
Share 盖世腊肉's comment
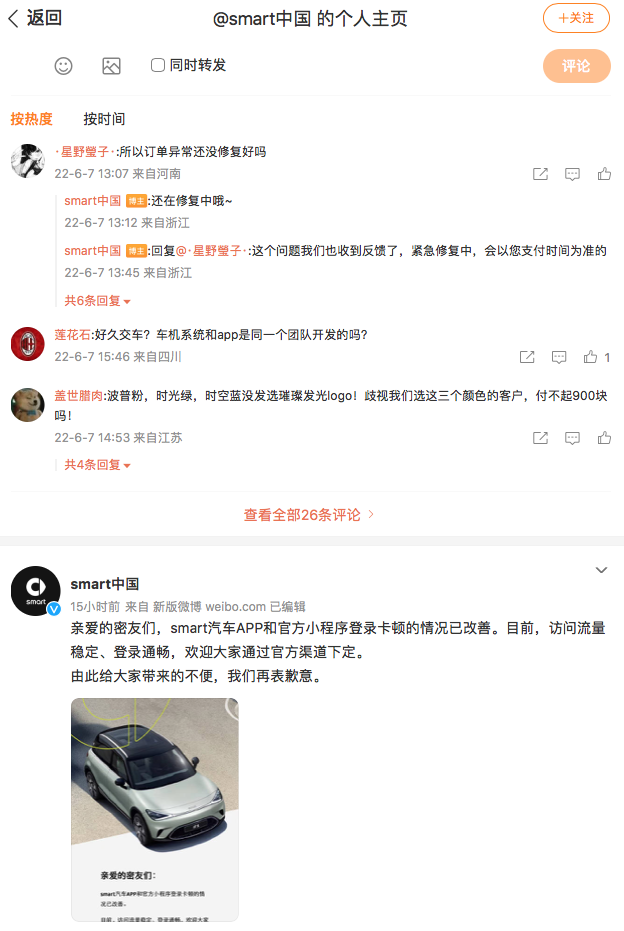(540, 438)
